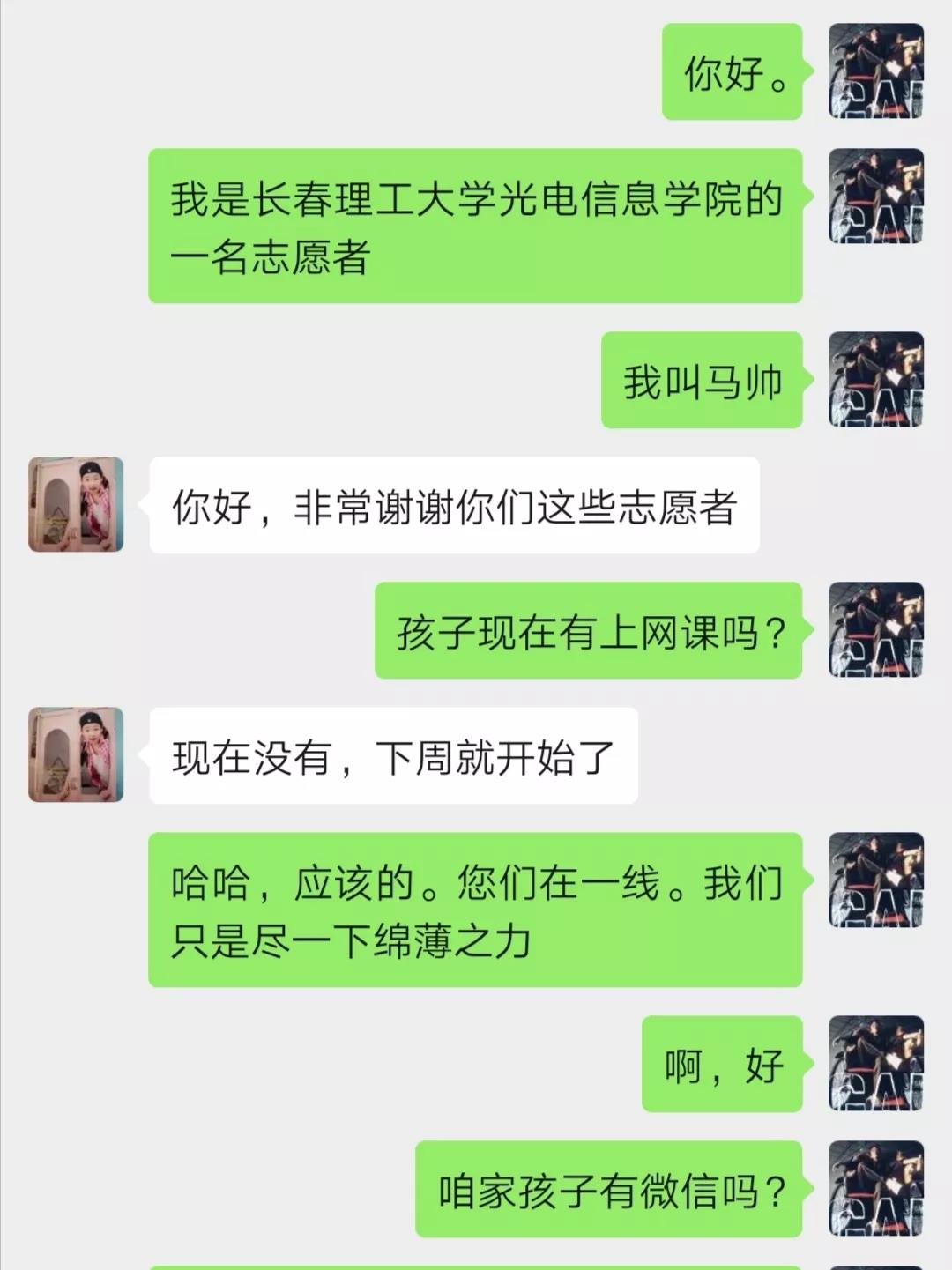Tap the contact's avatar next to 非常谢谢你们这些志愿者
952x1270 pixels.
click(76, 504)
